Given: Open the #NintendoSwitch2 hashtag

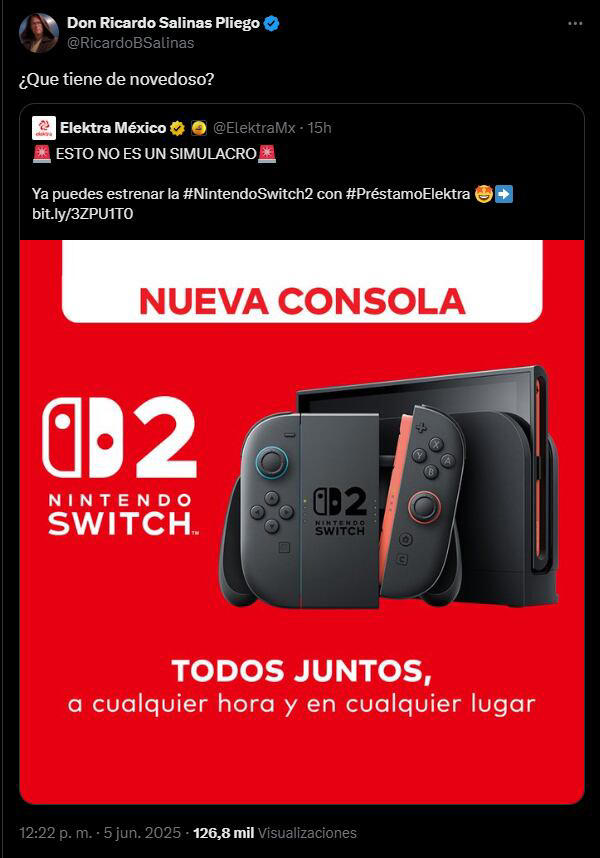Looking at the screenshot, I should click(x=249, y=193).
